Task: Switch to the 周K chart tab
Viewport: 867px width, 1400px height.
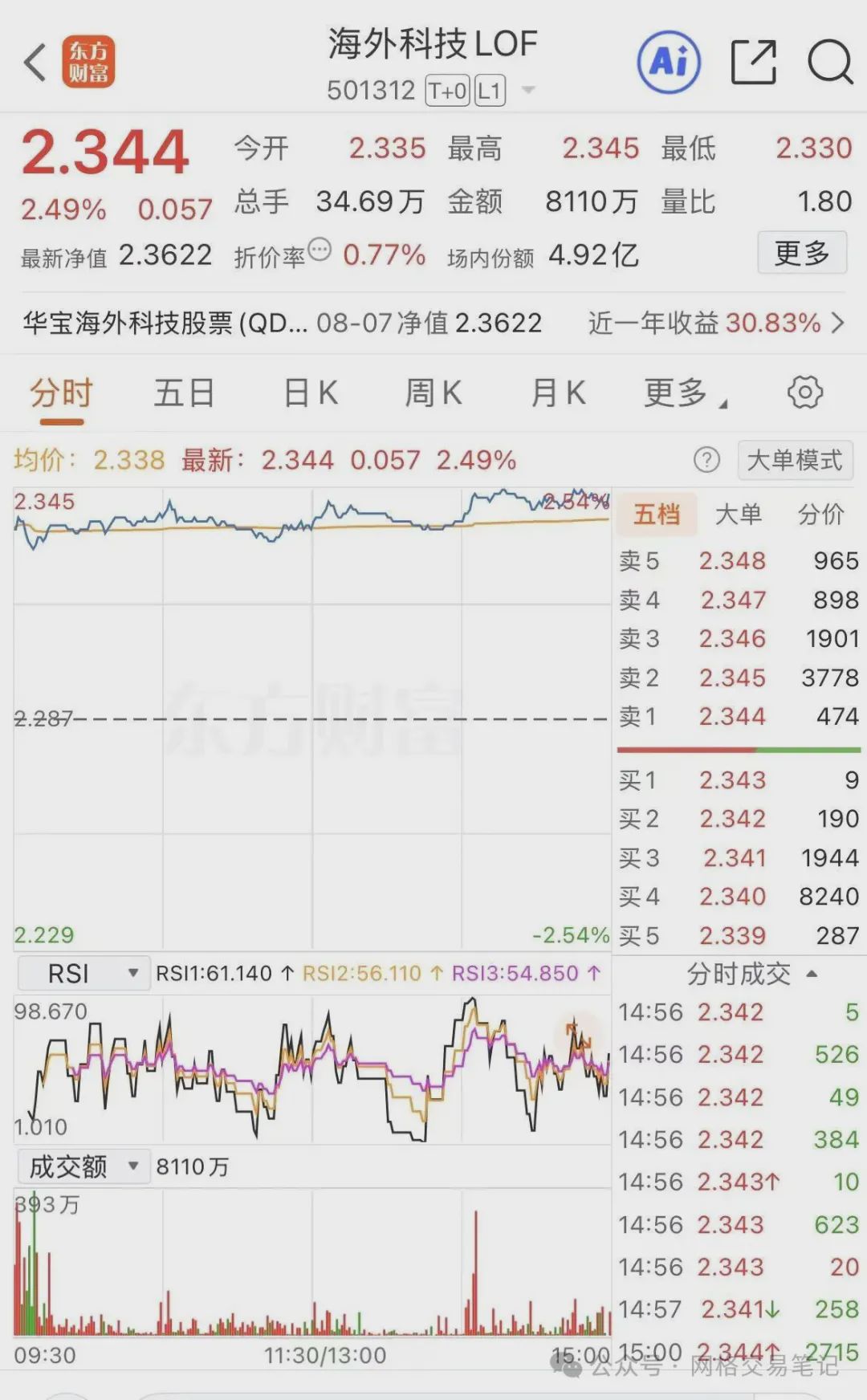Action: point(433,394)
